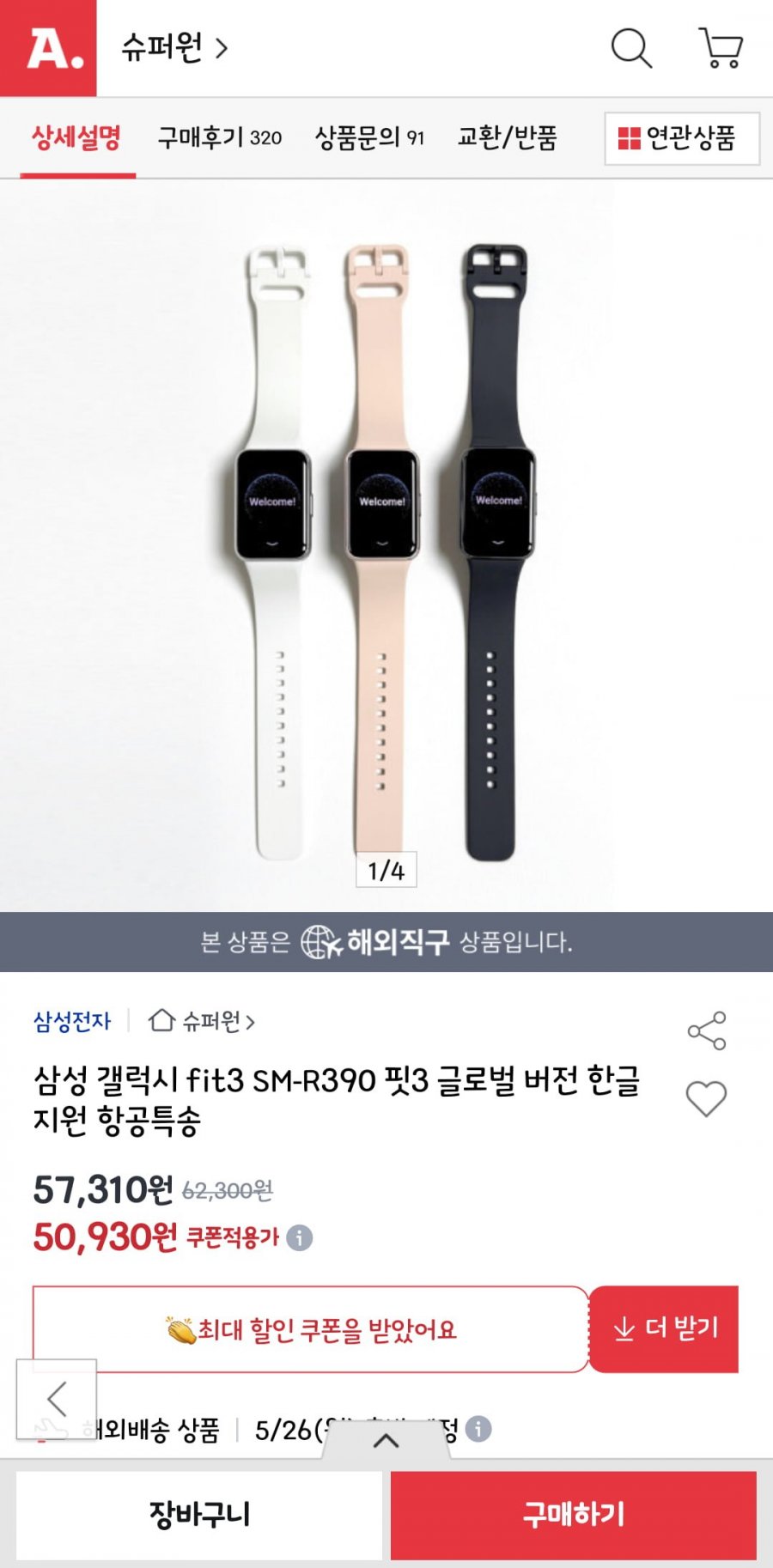
Task: Expand the bottom options panel
Action: pos(386,1441)
